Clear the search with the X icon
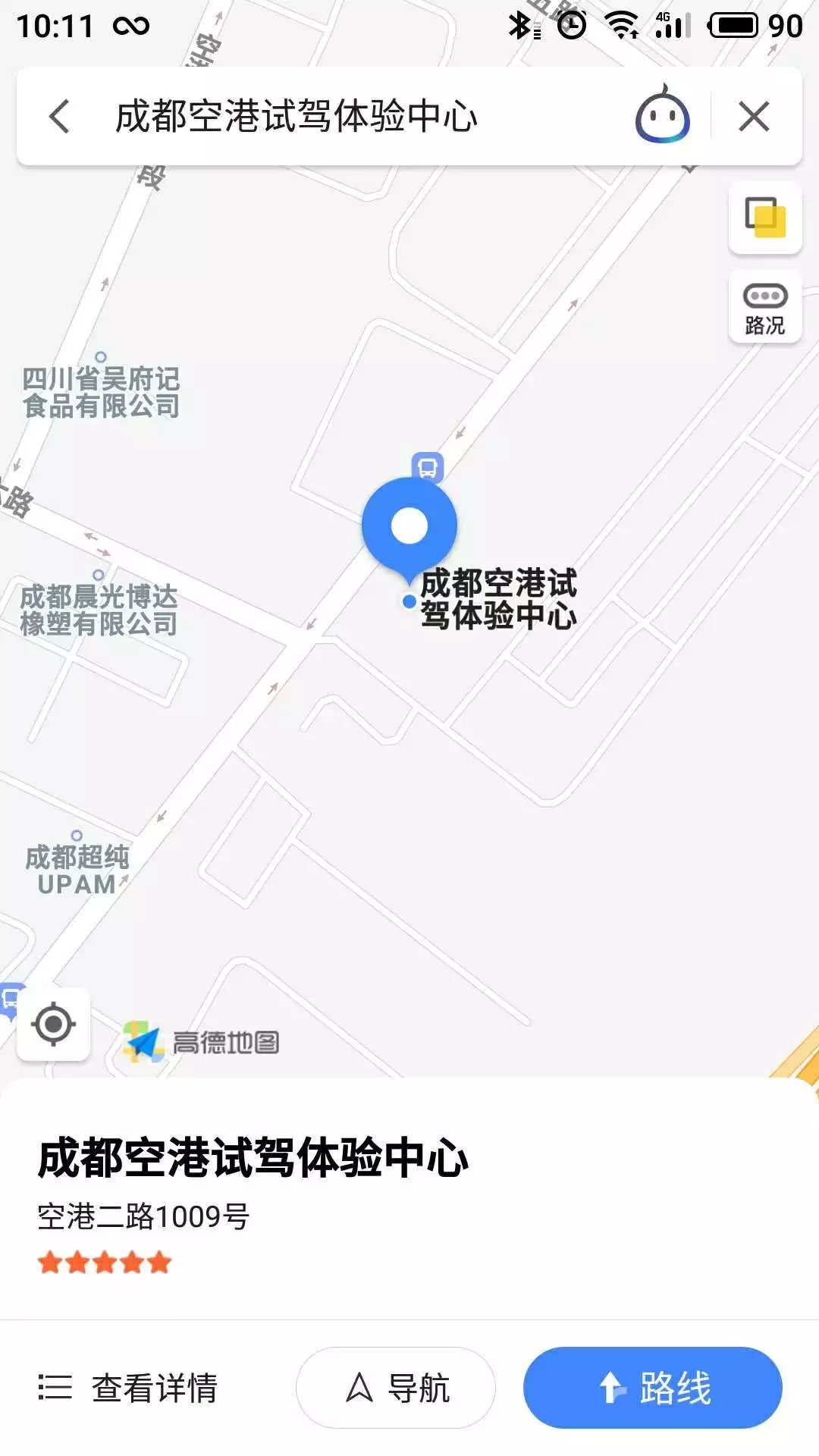The image size is (819, 1456). [x=754, y=117]
